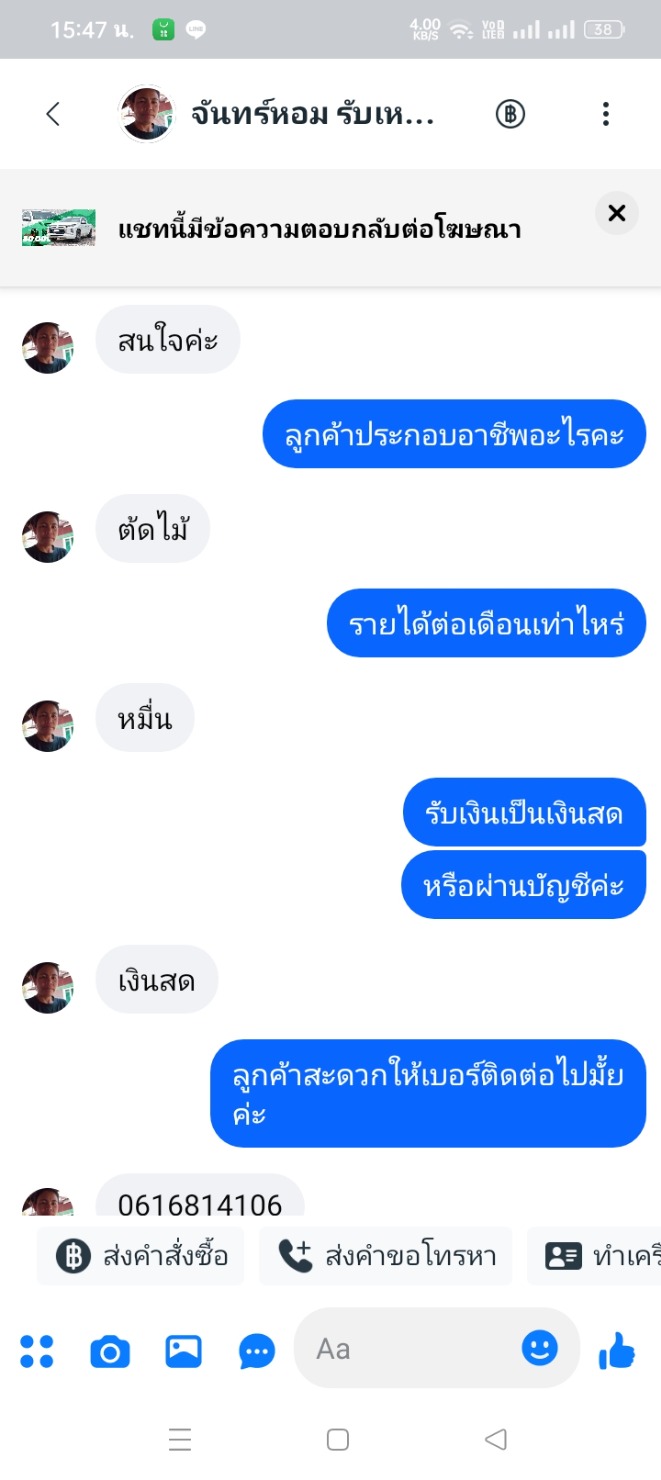
Task: Dismiss the ad reply banner
Action: (x=617, y=213)
